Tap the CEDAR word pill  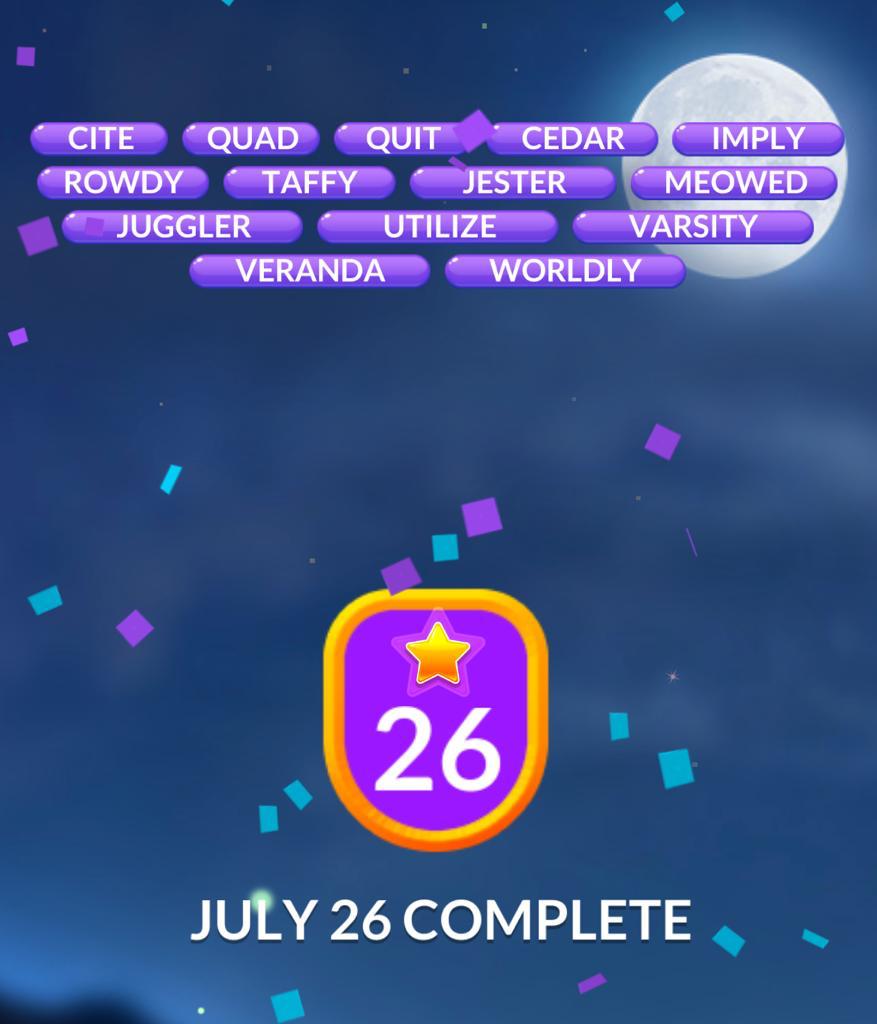click(x=572, y=139)
